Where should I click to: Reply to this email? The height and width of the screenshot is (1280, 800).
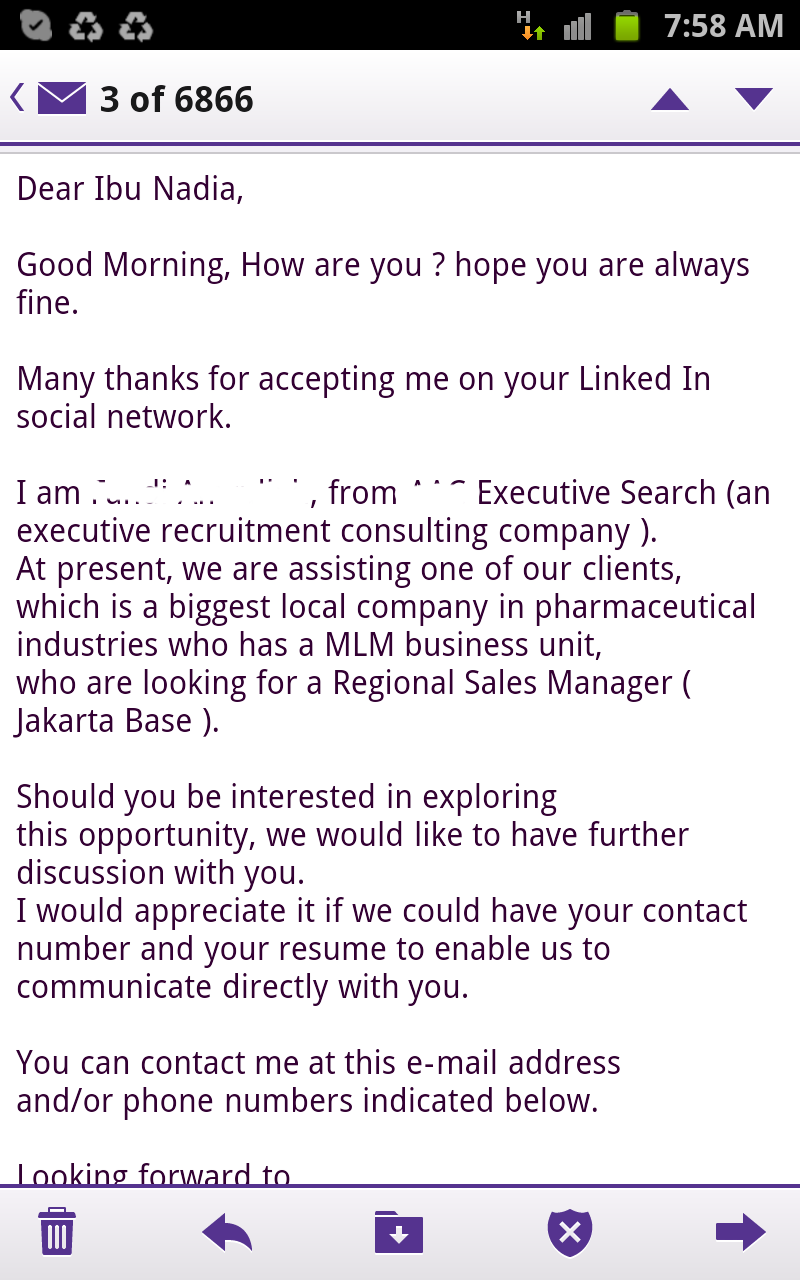[227, 1232]
